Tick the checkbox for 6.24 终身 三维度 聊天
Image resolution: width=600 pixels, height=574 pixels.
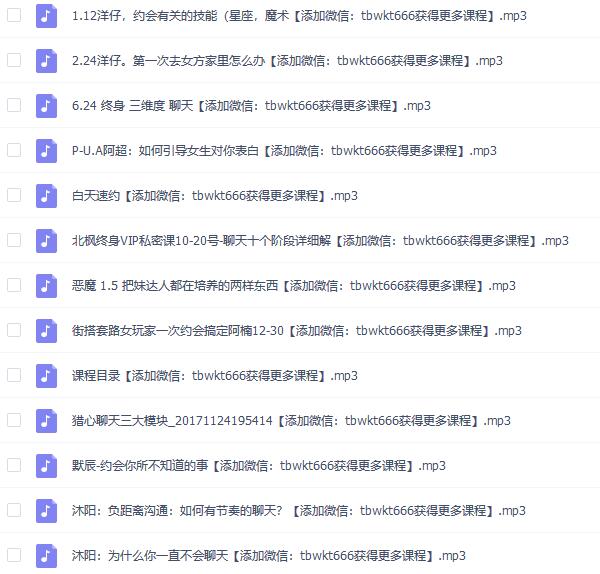point(14,105)
